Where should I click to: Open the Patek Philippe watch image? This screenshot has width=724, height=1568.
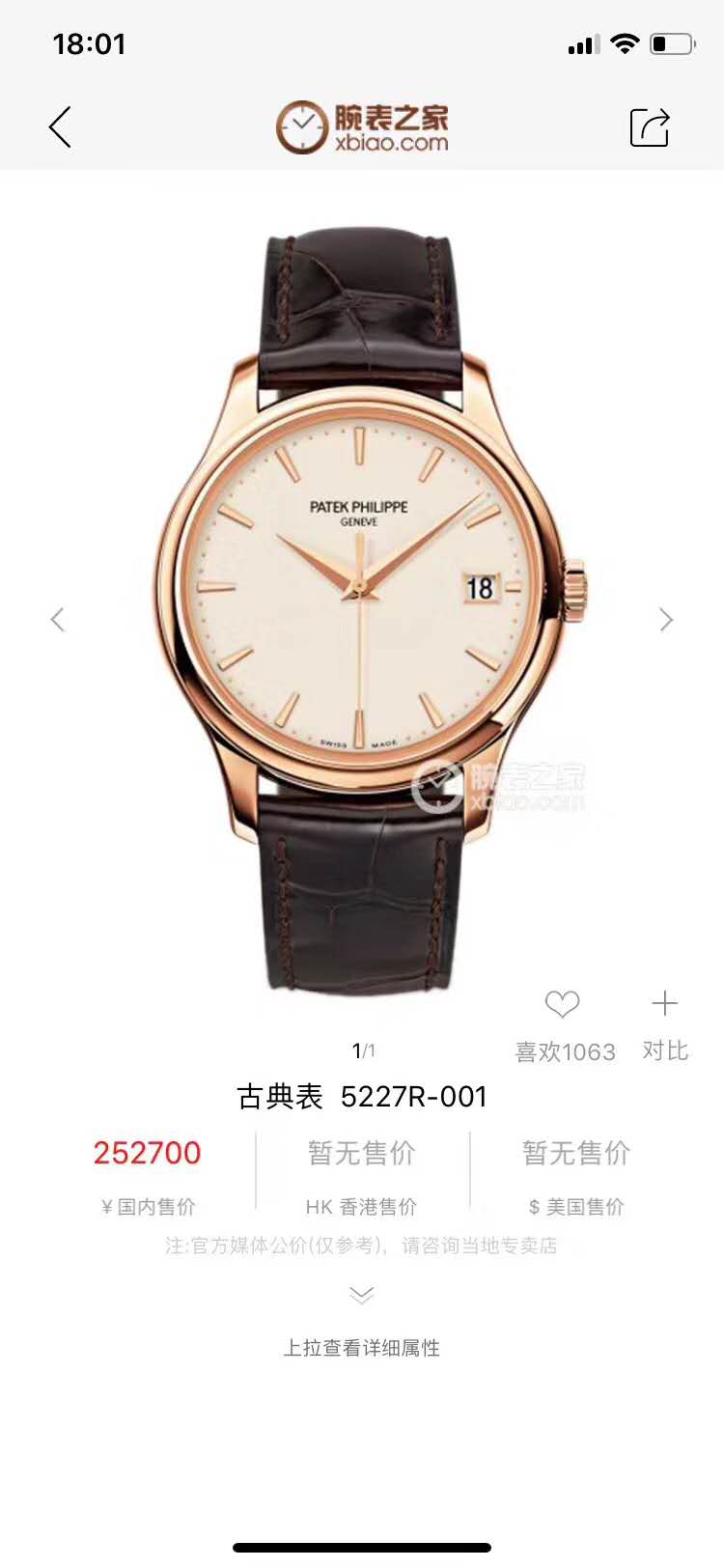coord(367,599)
